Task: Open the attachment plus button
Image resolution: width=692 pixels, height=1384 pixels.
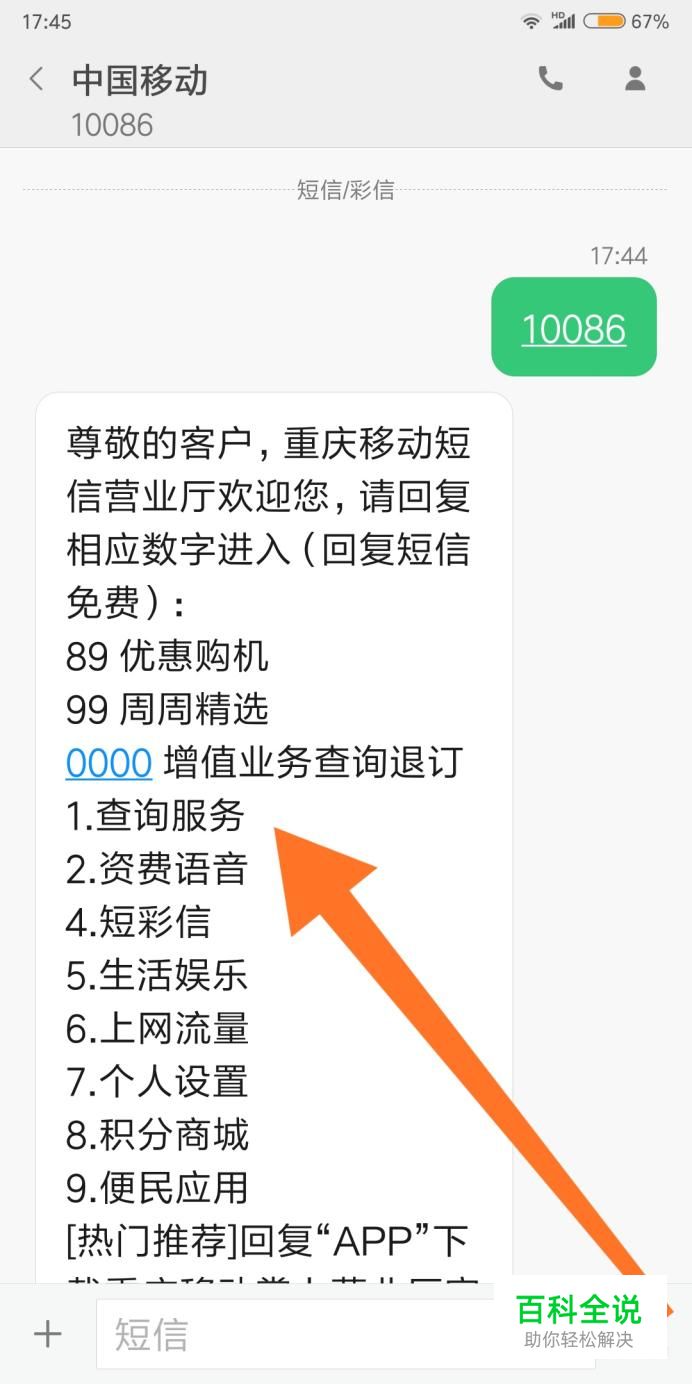Action: (x=47, y=1333)
